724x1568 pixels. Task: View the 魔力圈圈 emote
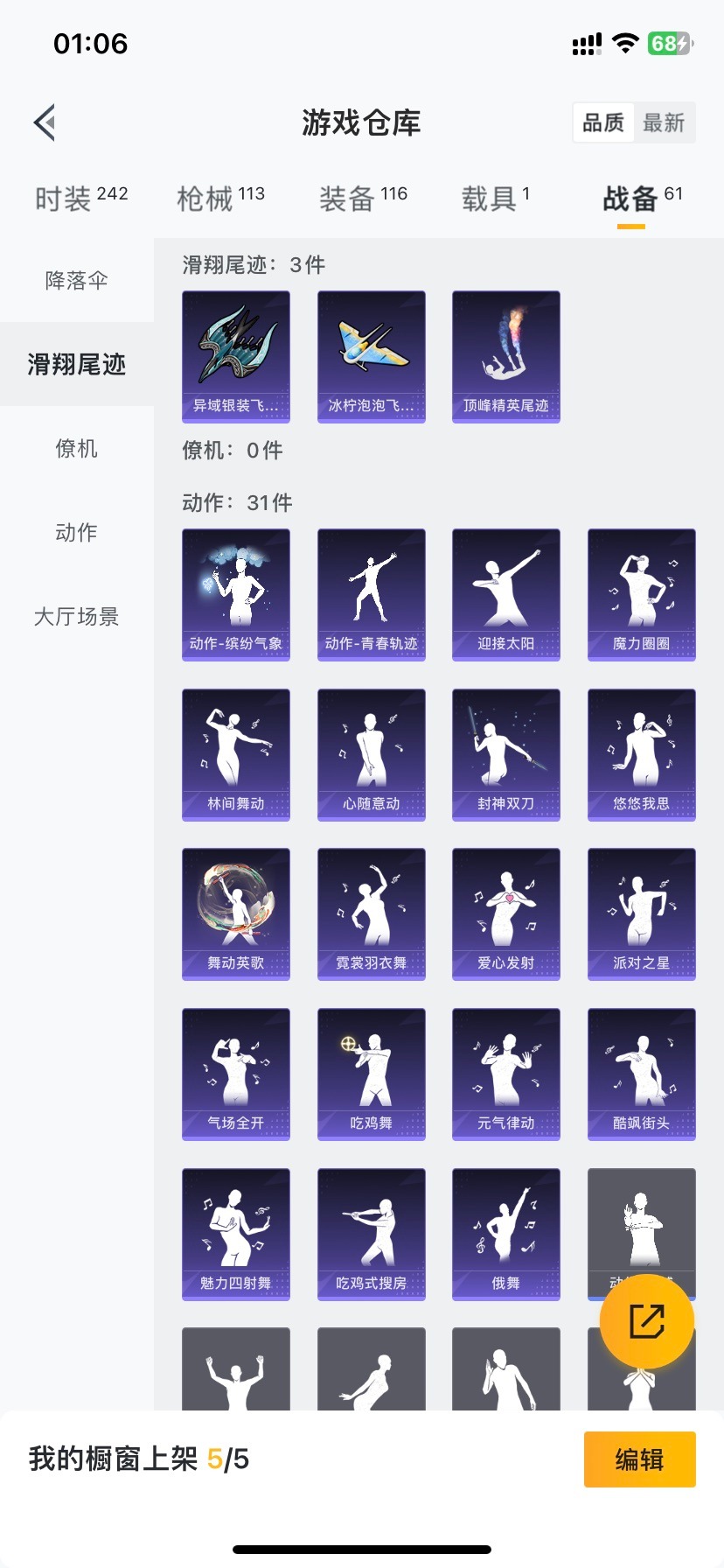point(642,595)
